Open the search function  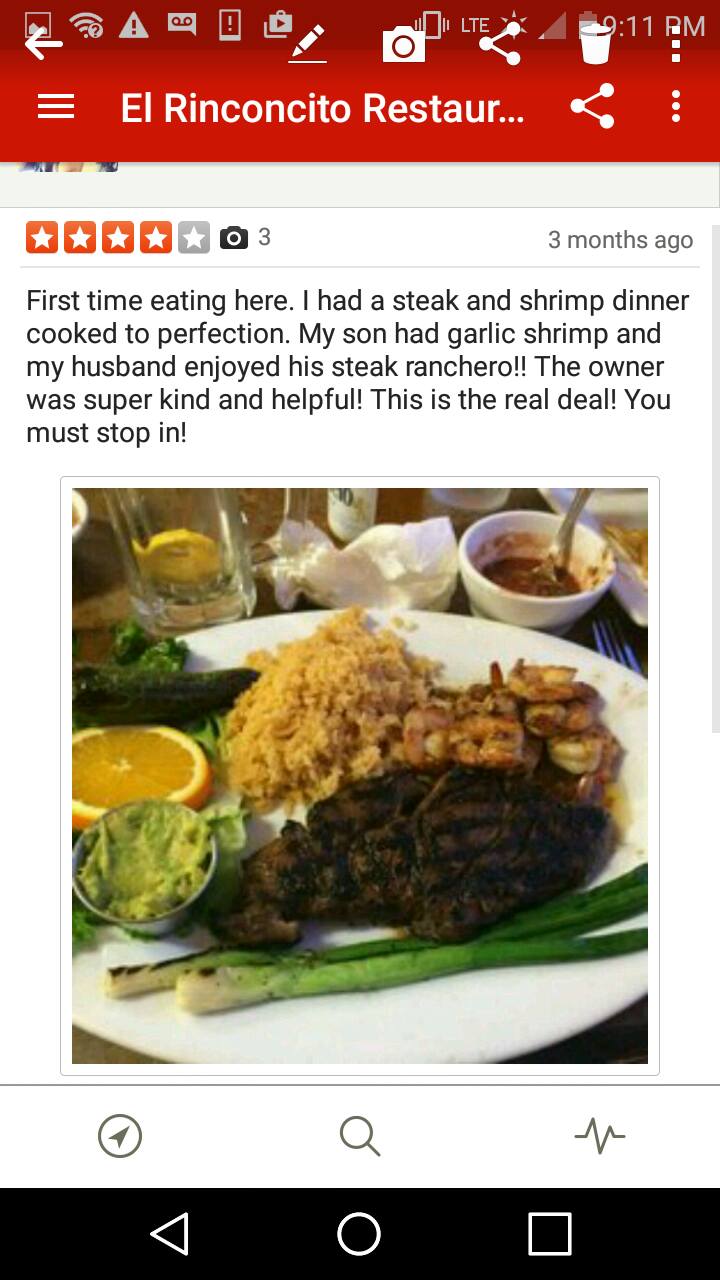pos(359,1136)
